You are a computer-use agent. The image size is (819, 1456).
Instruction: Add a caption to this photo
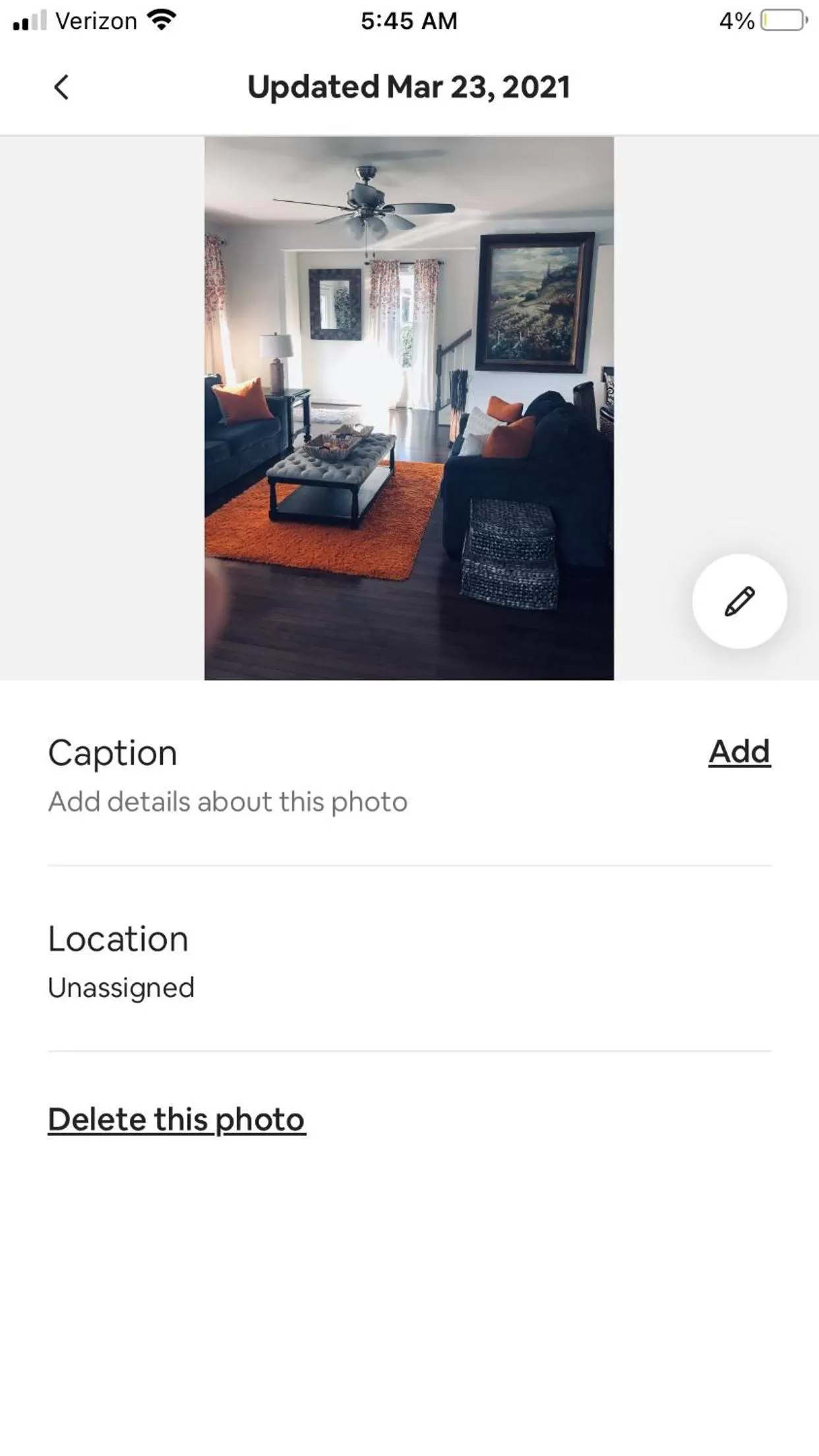tap(739, 751)
